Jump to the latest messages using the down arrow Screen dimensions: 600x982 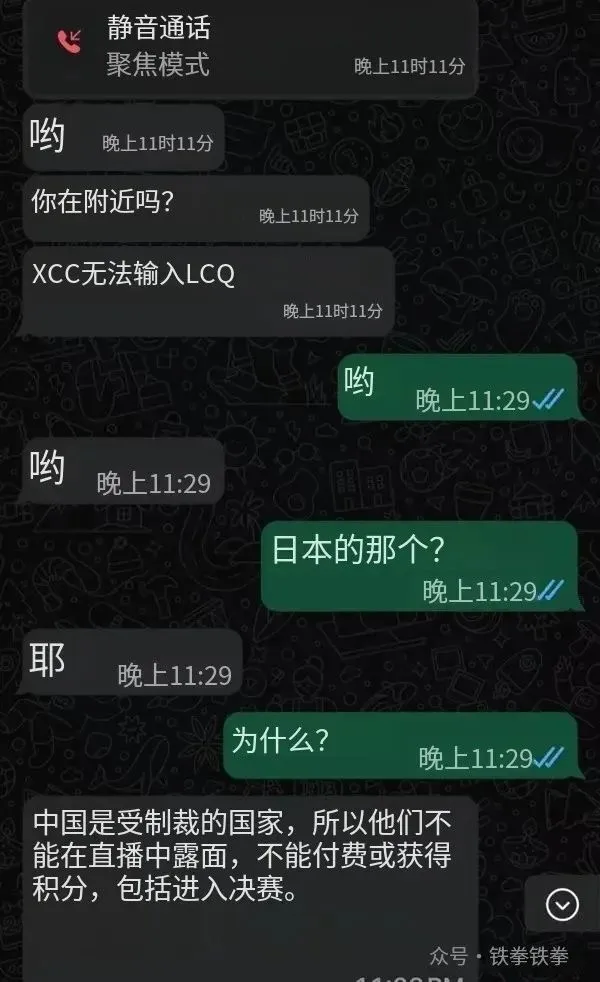tap(562, 904)
